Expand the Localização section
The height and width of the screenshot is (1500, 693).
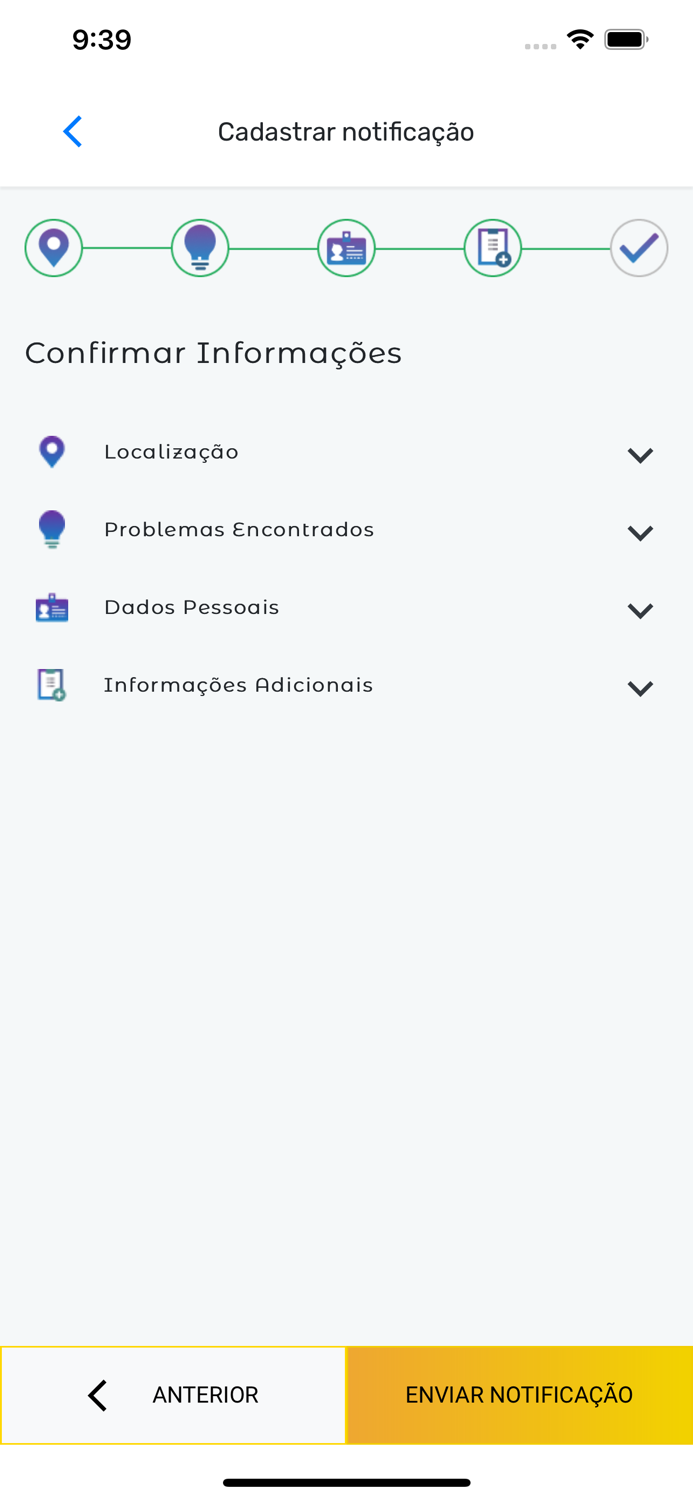(640, 454)
